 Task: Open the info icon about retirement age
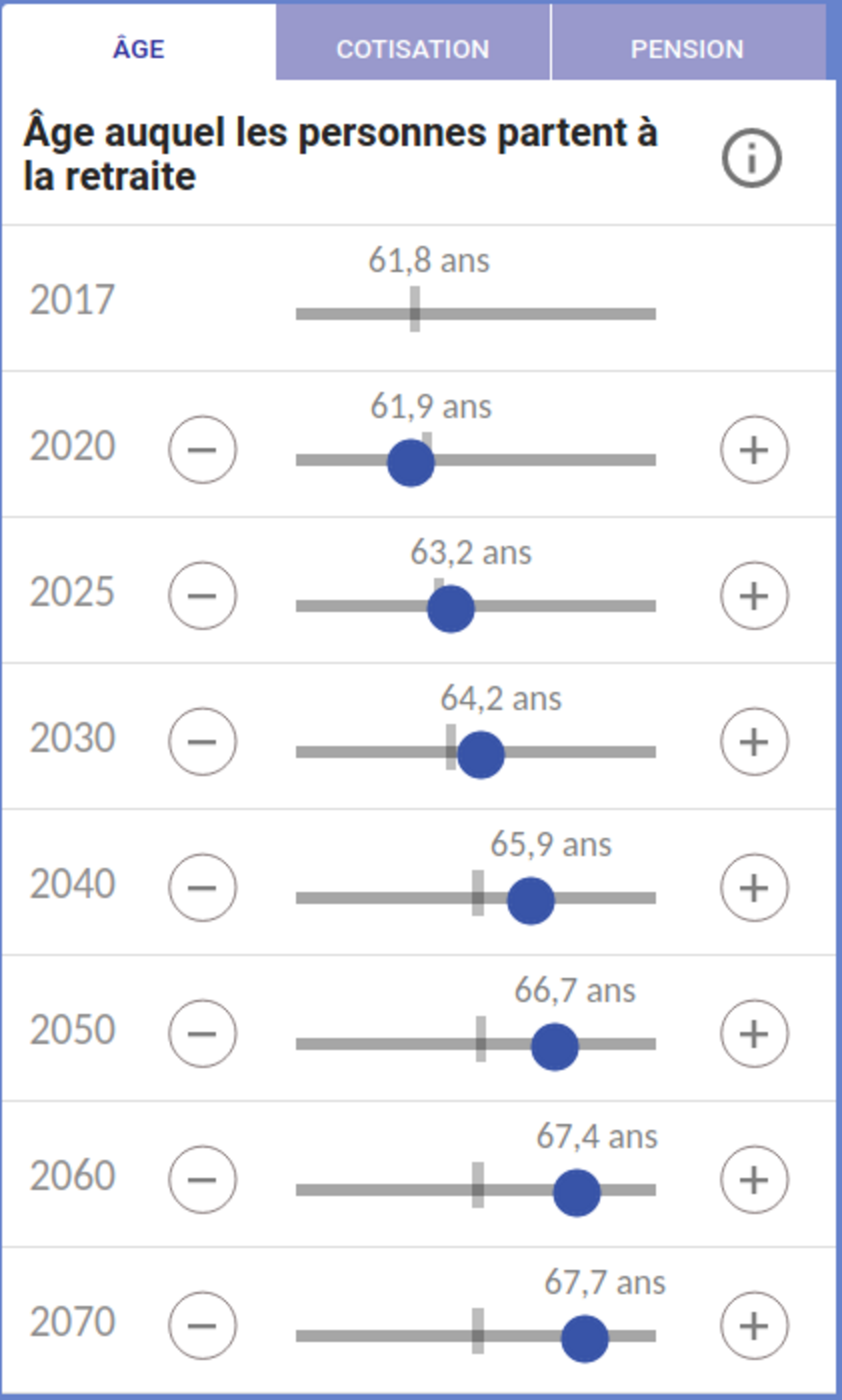(x=751, y=158)
